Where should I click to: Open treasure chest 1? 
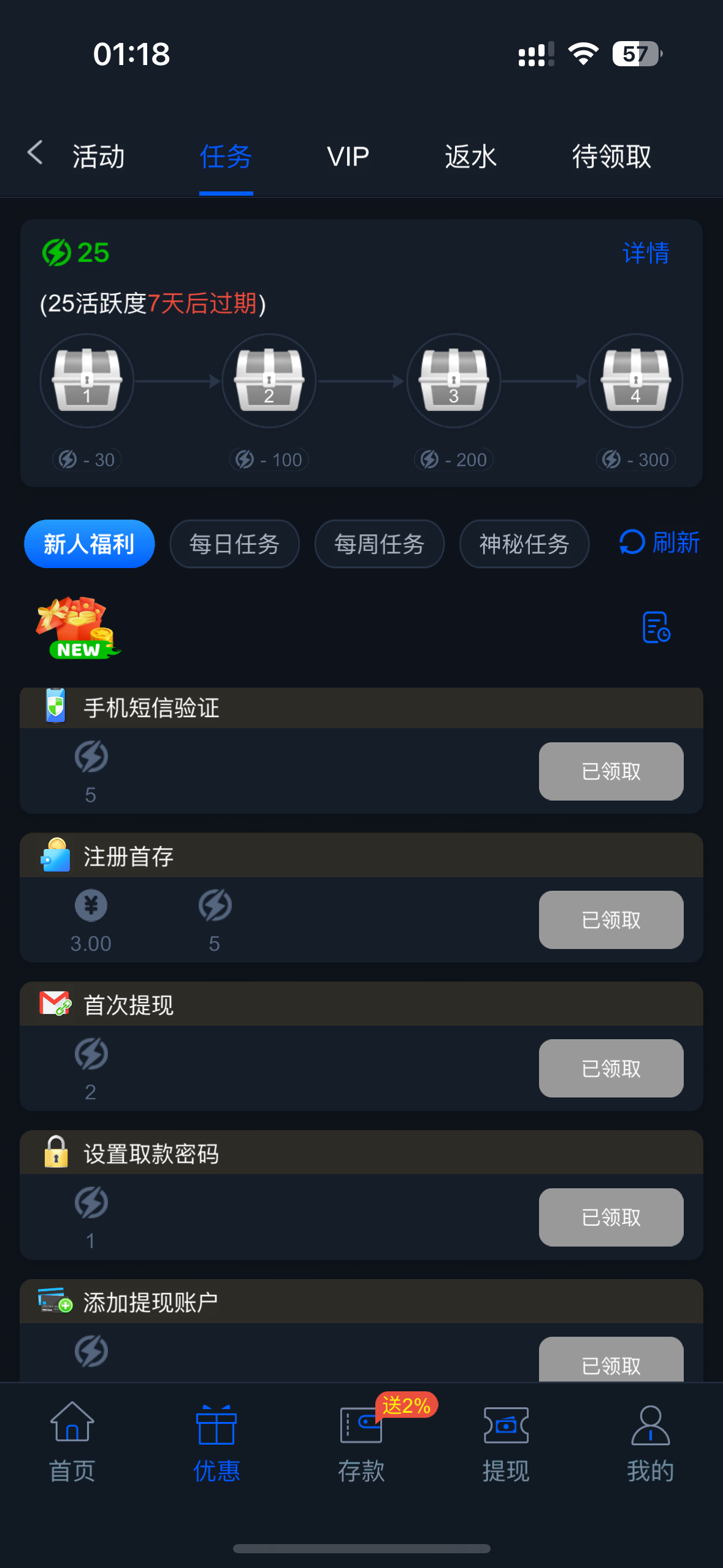point(86,380)
